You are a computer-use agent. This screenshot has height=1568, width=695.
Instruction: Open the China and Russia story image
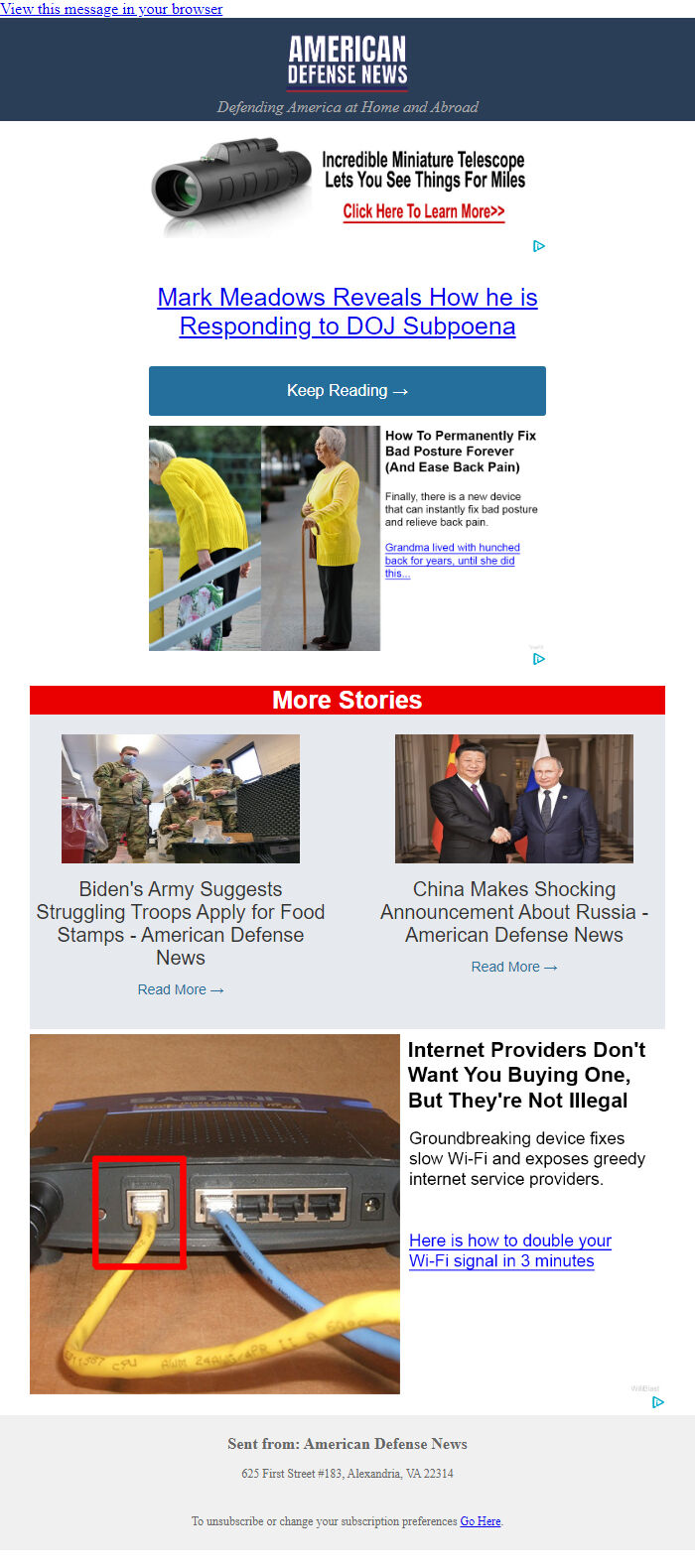514,799
